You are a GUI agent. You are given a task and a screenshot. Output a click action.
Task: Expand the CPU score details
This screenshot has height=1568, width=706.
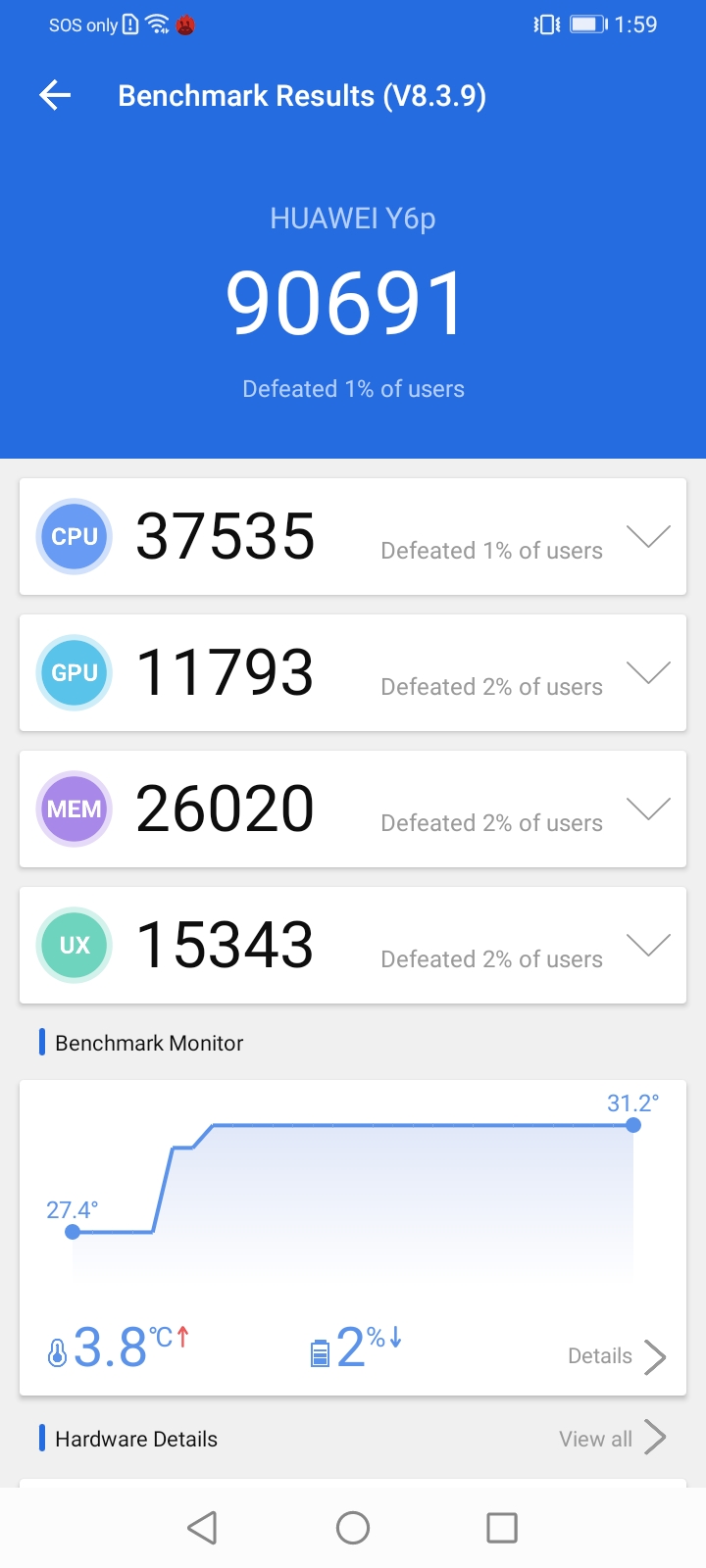click(648, 536)
